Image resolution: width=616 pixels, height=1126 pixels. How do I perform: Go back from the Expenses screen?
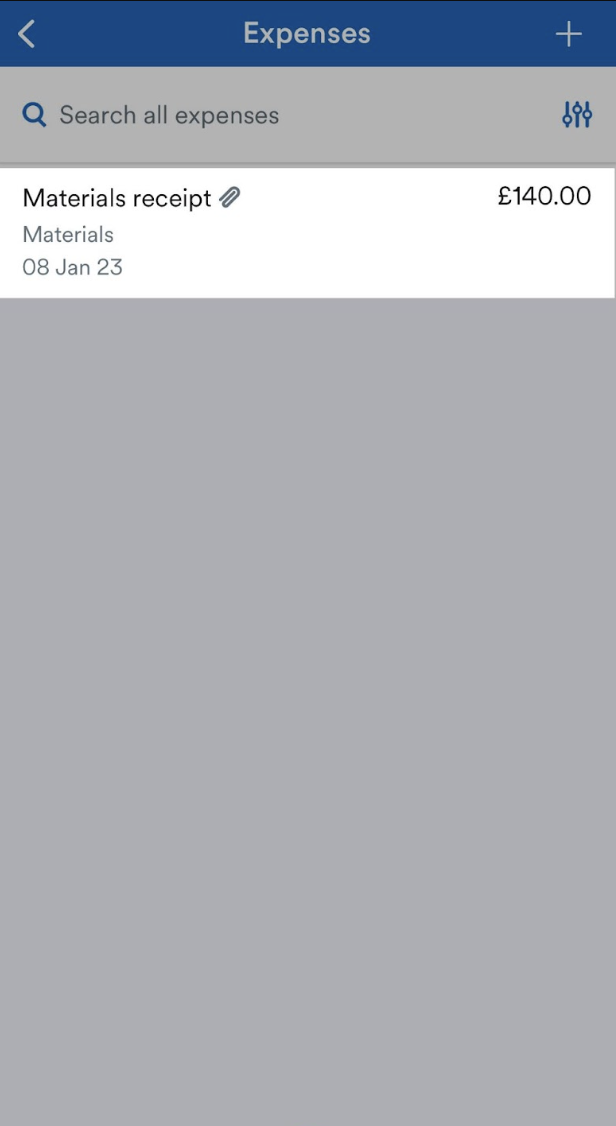[27, 34]
